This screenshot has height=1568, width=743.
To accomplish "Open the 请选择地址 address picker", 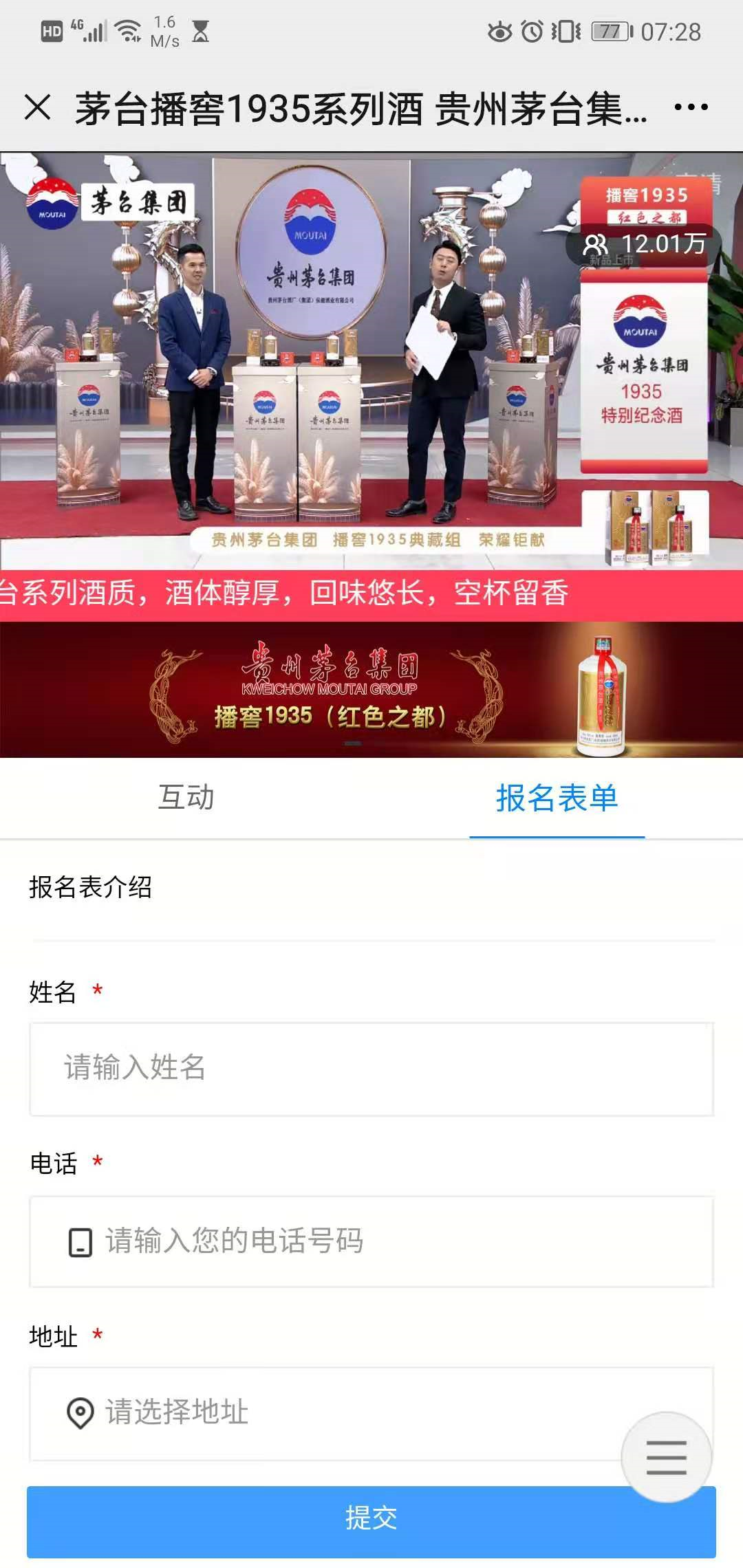I will point(371,1413).
